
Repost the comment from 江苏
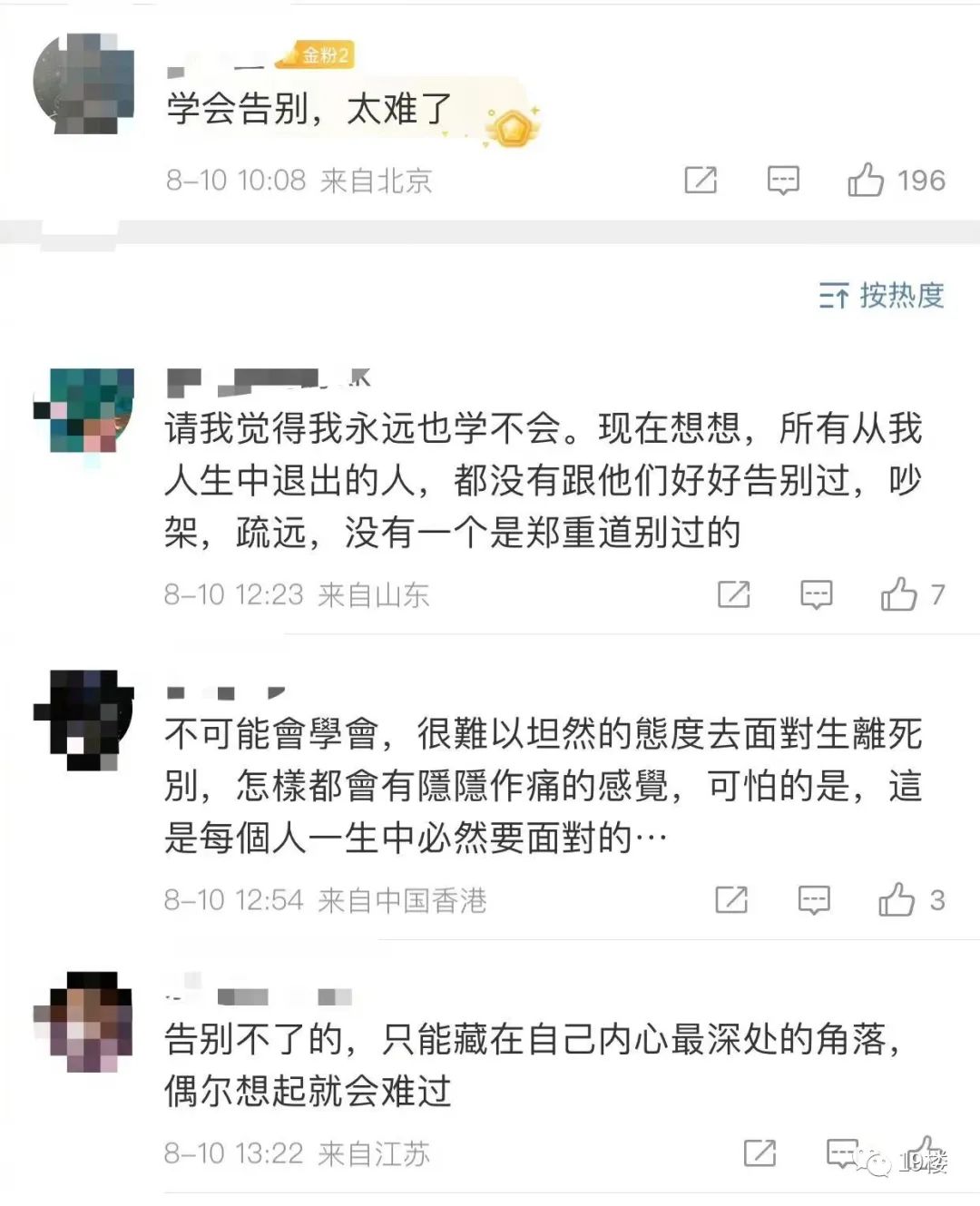click(759, 1152)
